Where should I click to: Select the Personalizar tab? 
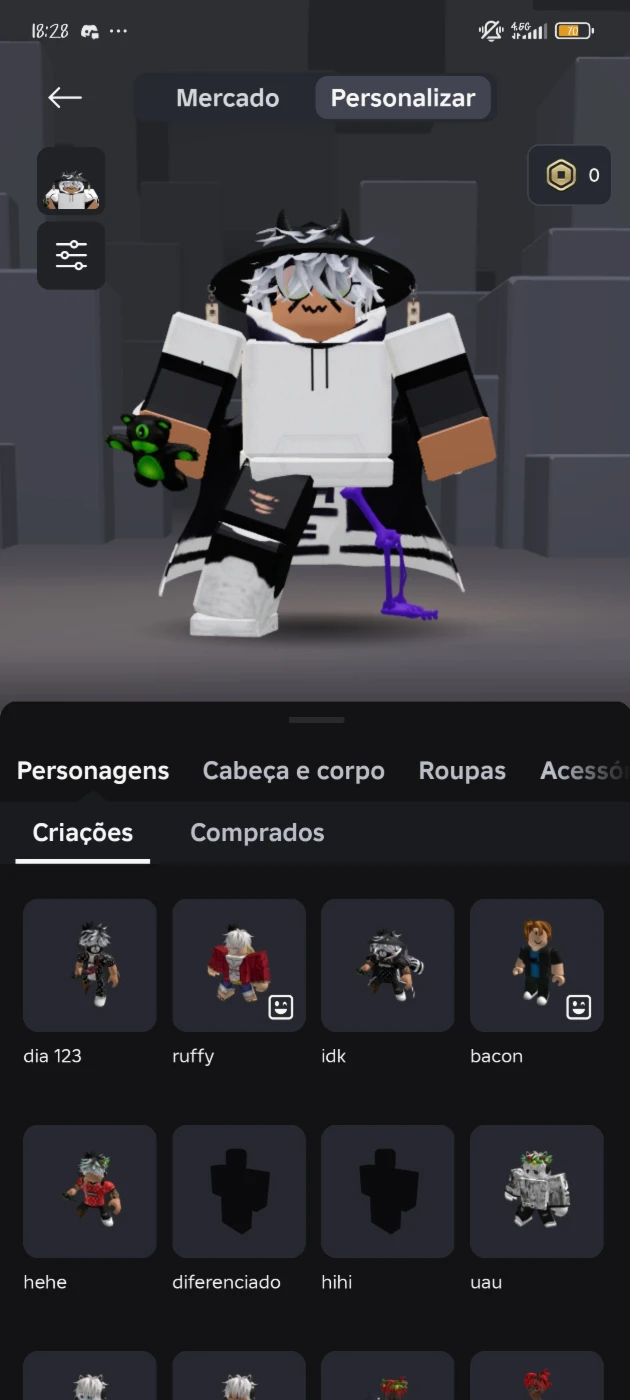pos(403,98)
